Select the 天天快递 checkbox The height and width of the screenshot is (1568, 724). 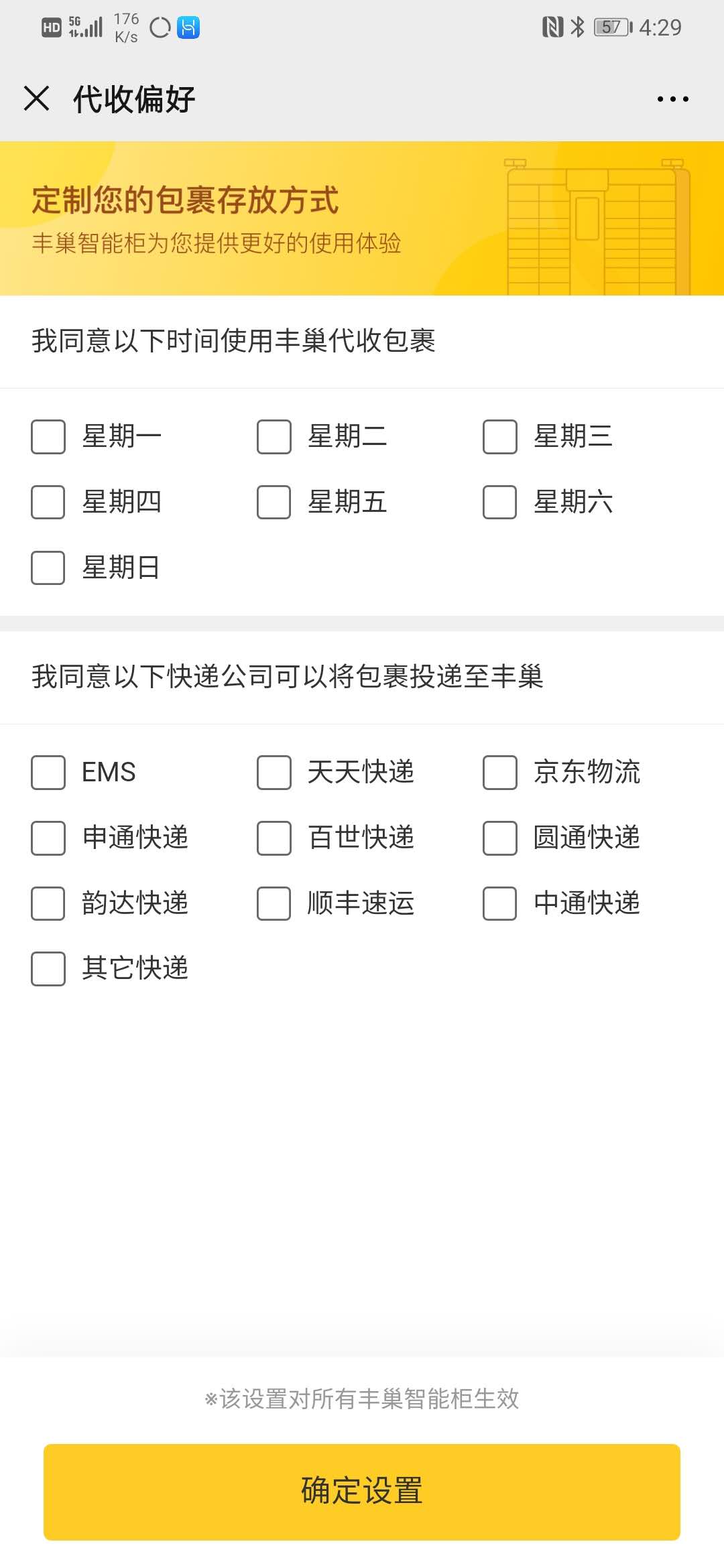pyautogui.click(x=274, y=773)
